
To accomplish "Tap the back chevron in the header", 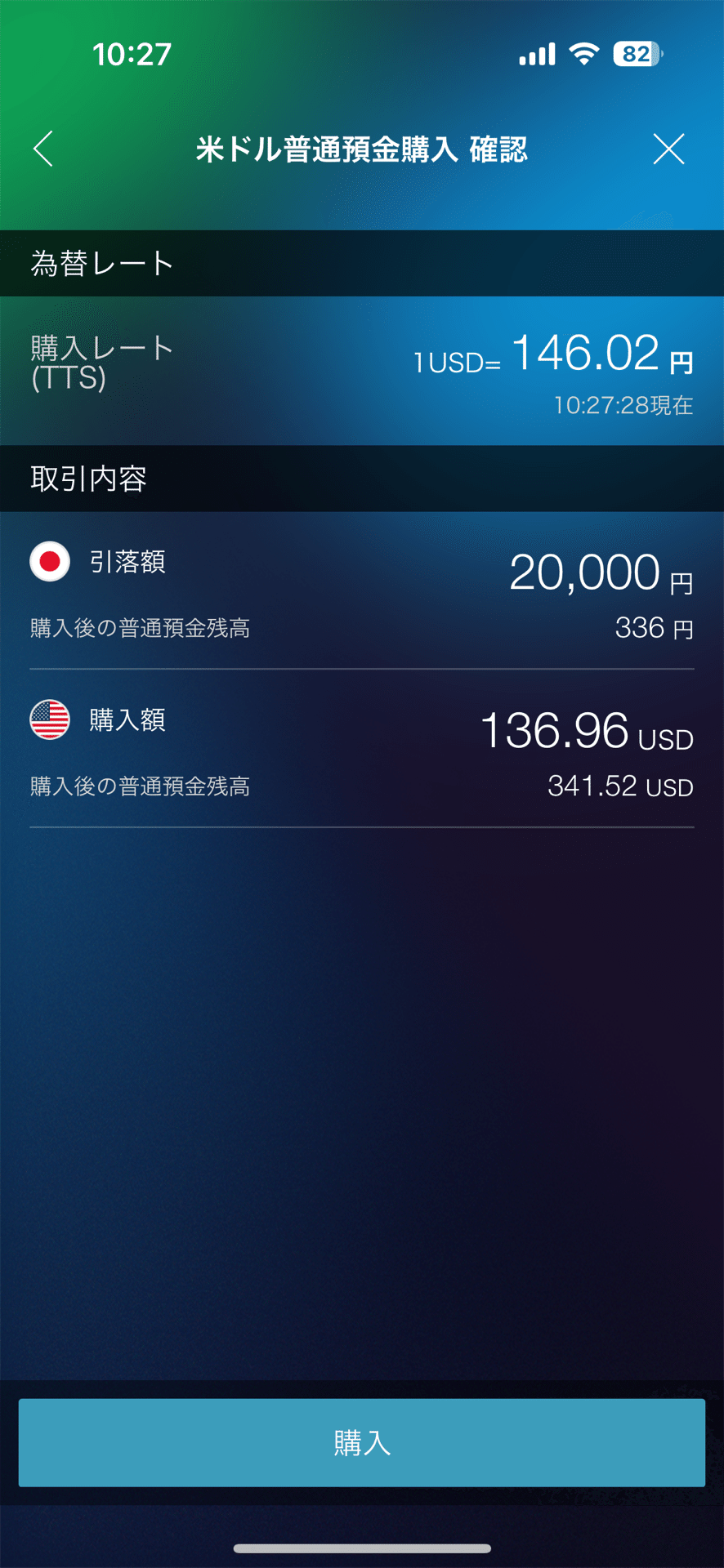I will click(x=42, y=149).
